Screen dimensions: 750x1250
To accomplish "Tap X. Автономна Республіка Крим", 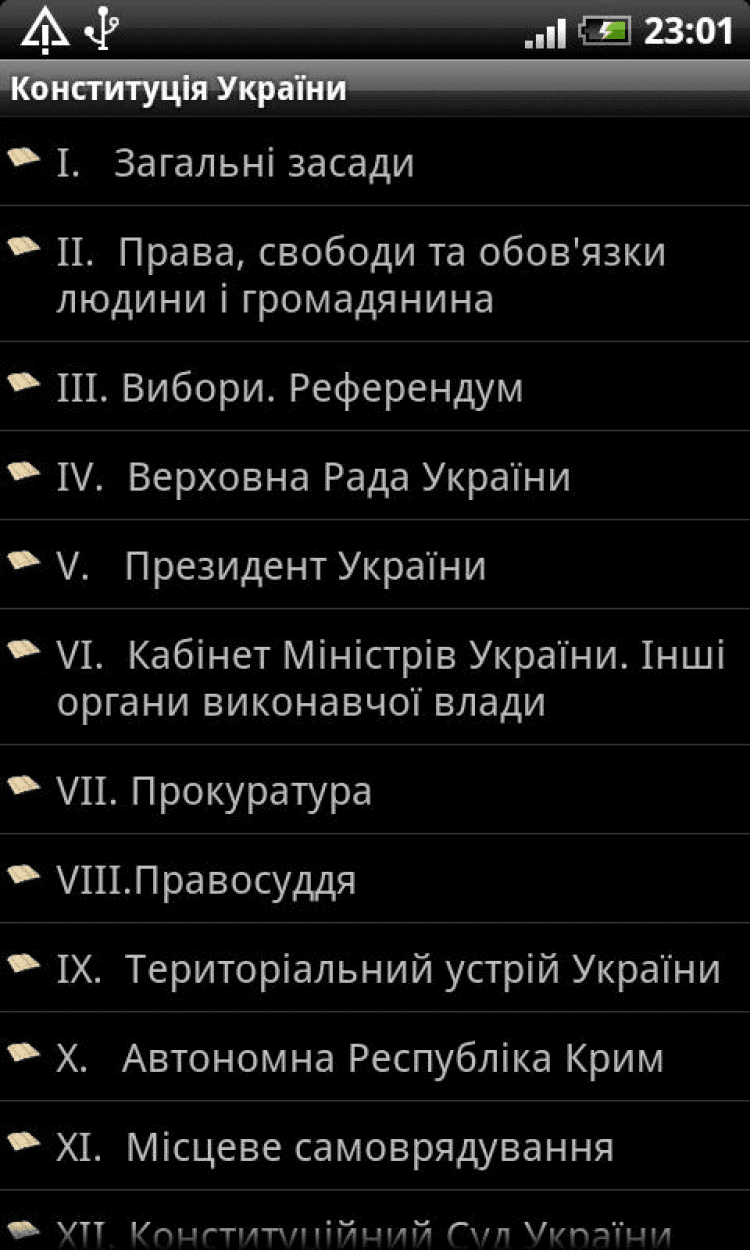I will tap(375, 1058).
